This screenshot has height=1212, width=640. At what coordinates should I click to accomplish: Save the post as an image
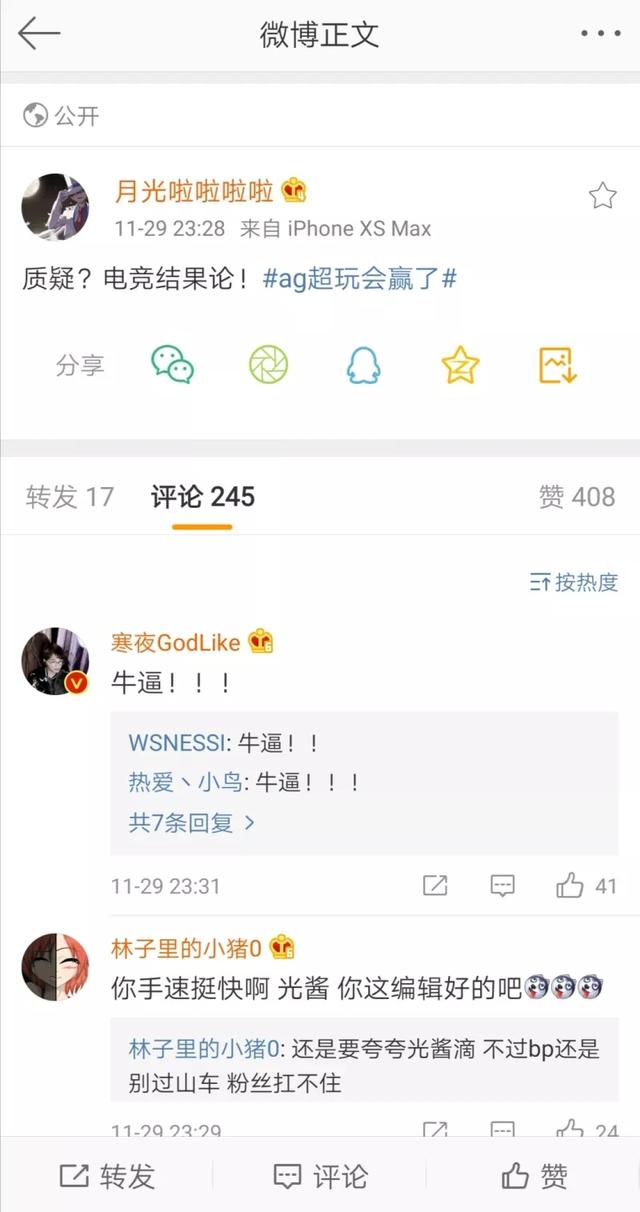coord(557,365)
